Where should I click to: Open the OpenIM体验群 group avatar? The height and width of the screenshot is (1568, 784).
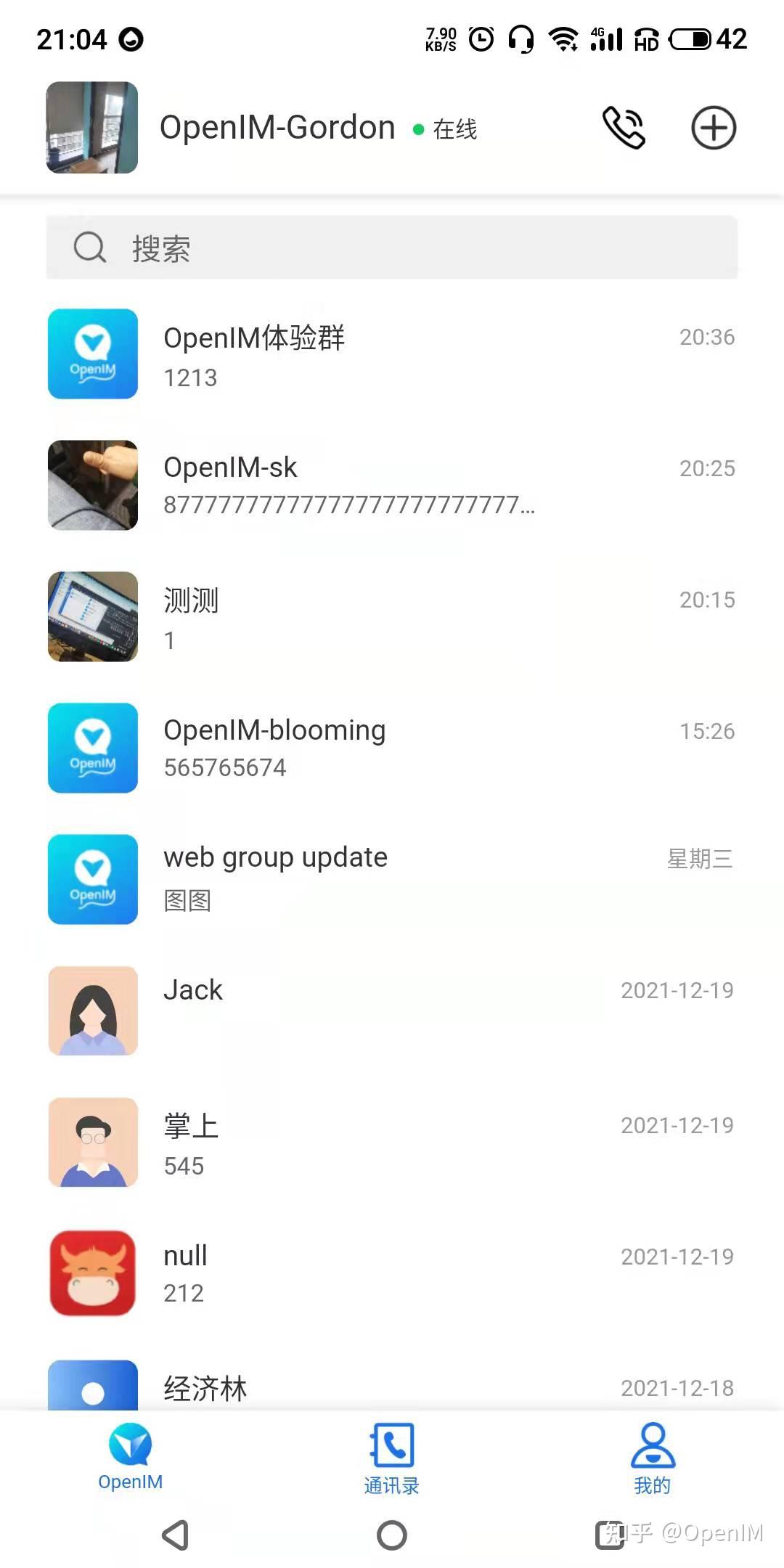point(92,354)
